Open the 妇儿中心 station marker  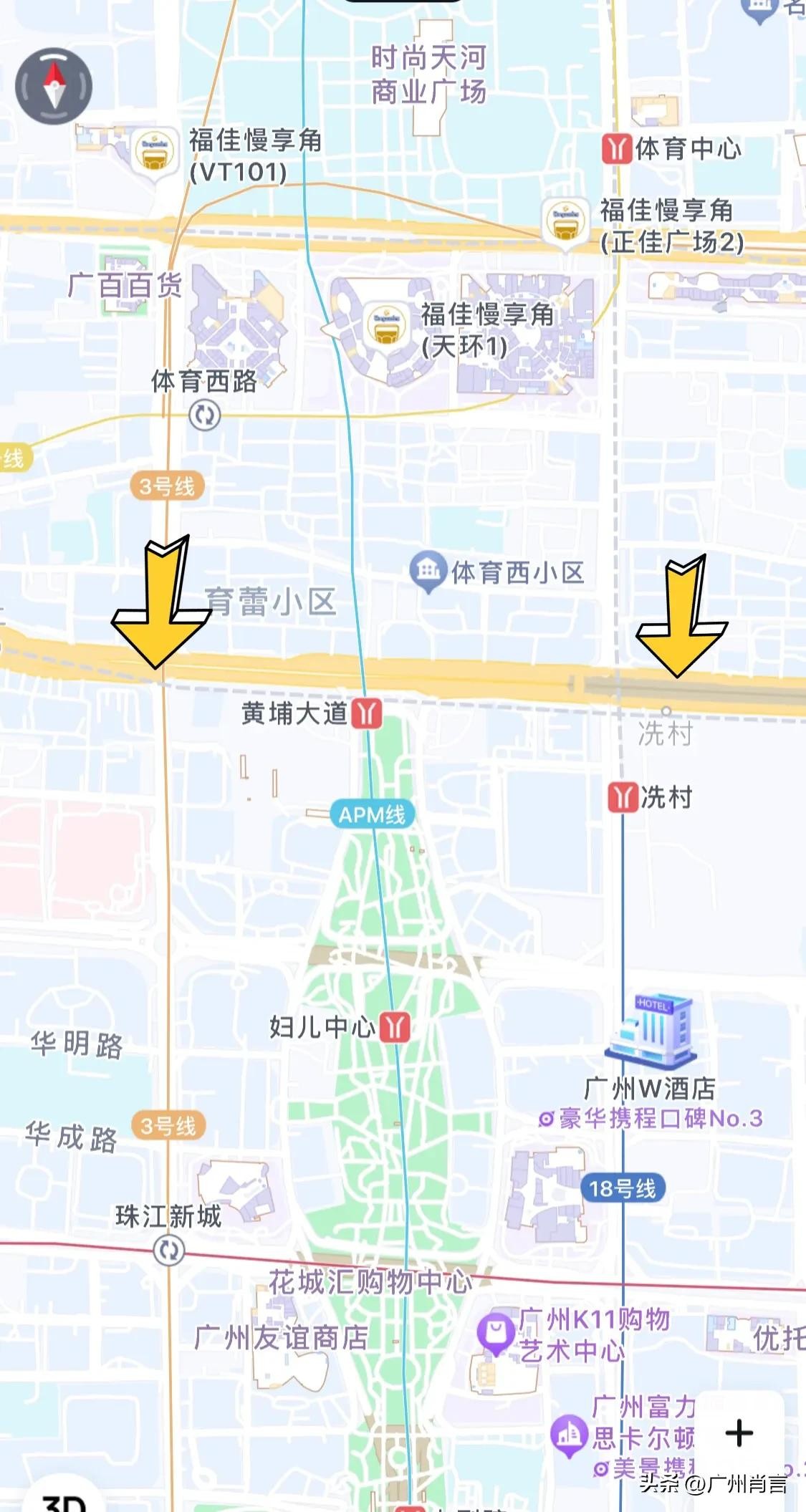click(x=394, y=1027)
